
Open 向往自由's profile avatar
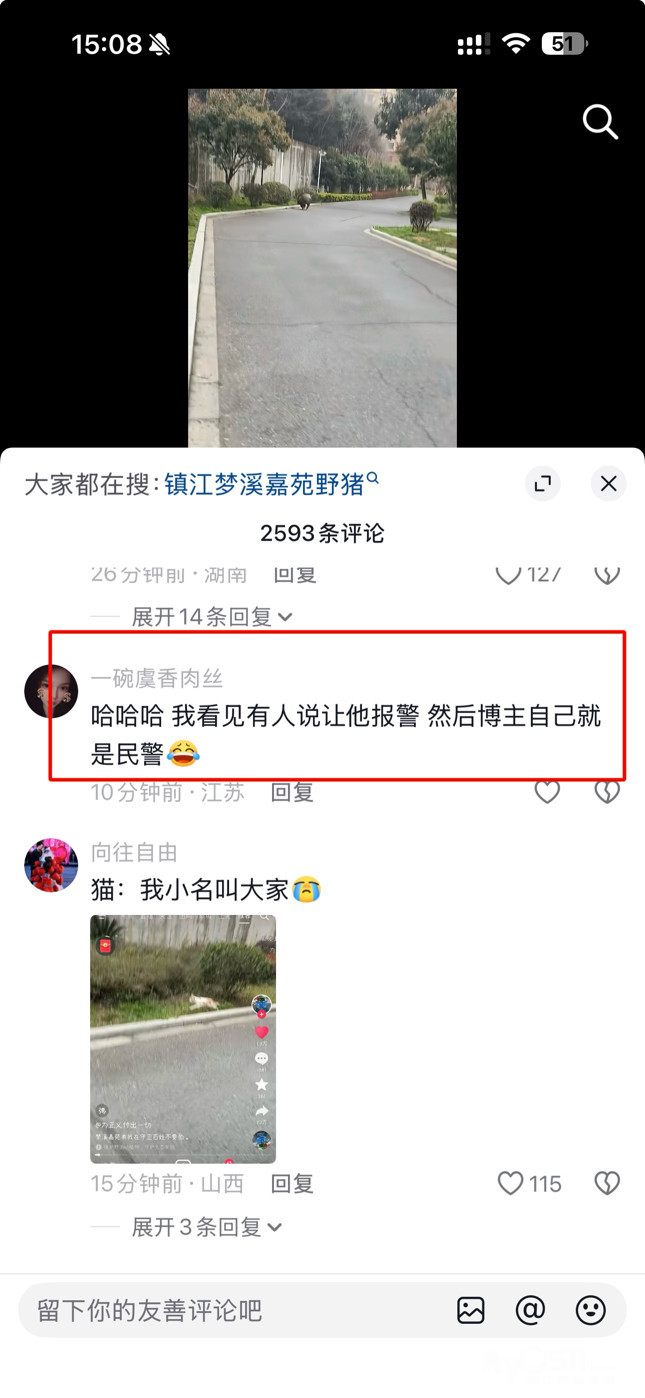click(x=51, y=865)
